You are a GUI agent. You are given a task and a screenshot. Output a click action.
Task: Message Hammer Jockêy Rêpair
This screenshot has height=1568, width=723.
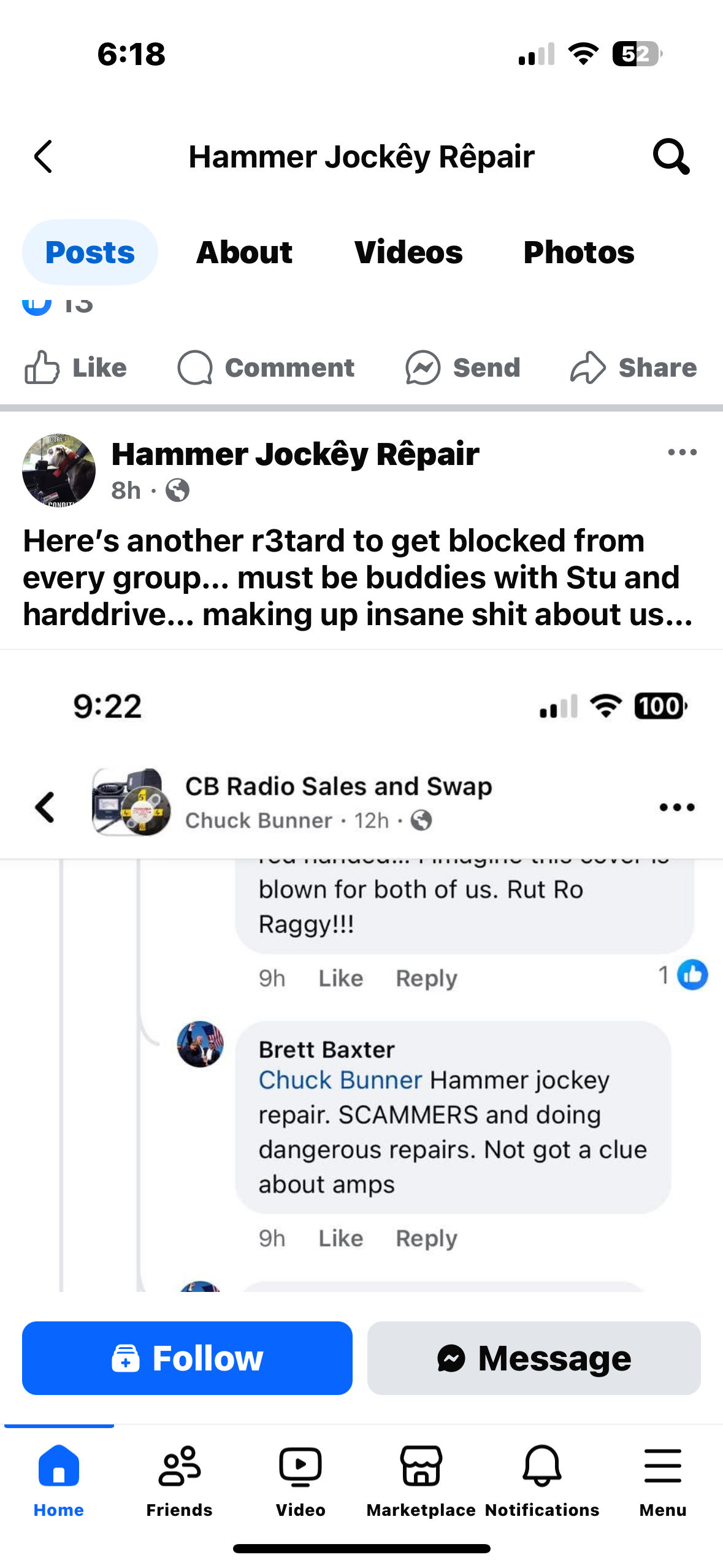(534, 1358)
